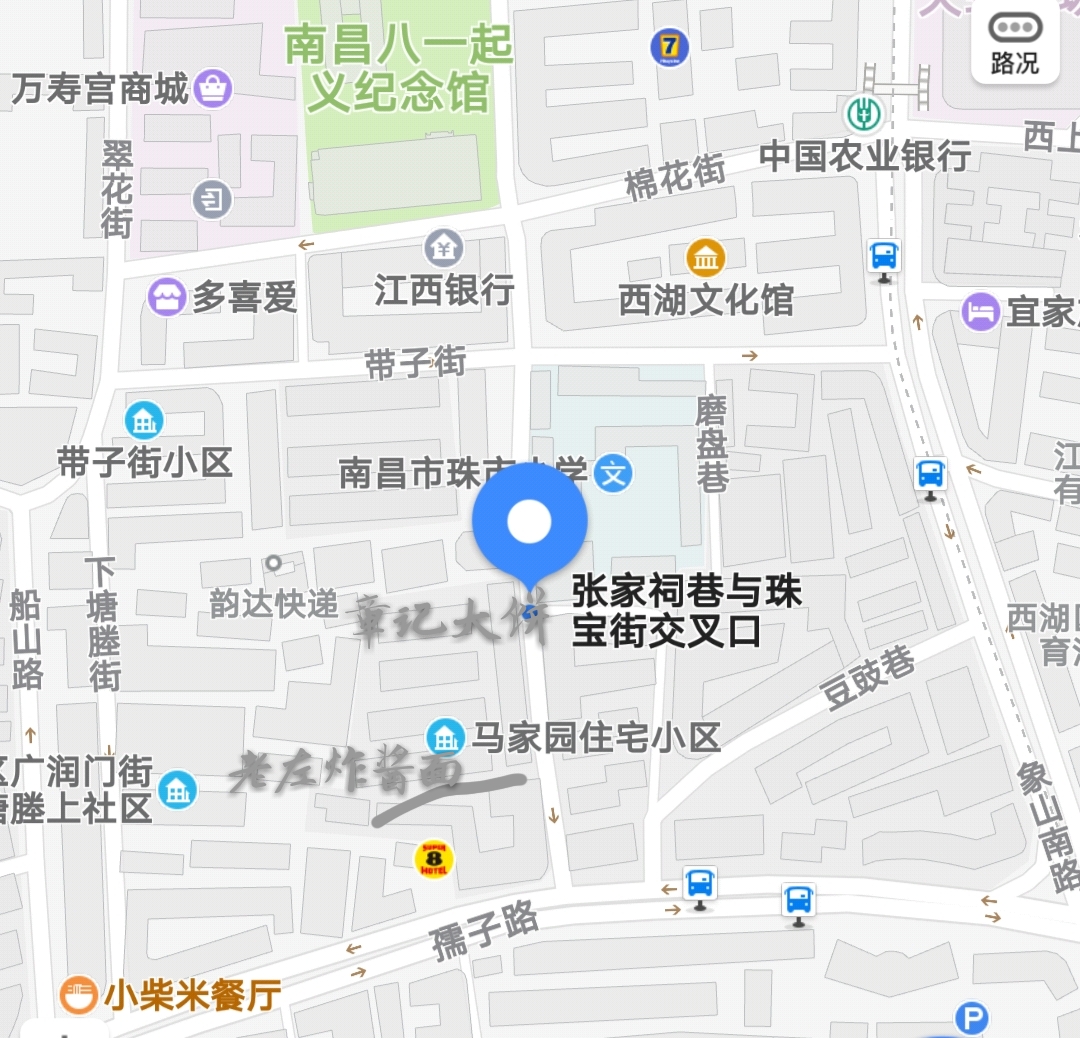Select the blue location pin marker
This screenshot has height=1038, width=1080.
click(529, 525)
